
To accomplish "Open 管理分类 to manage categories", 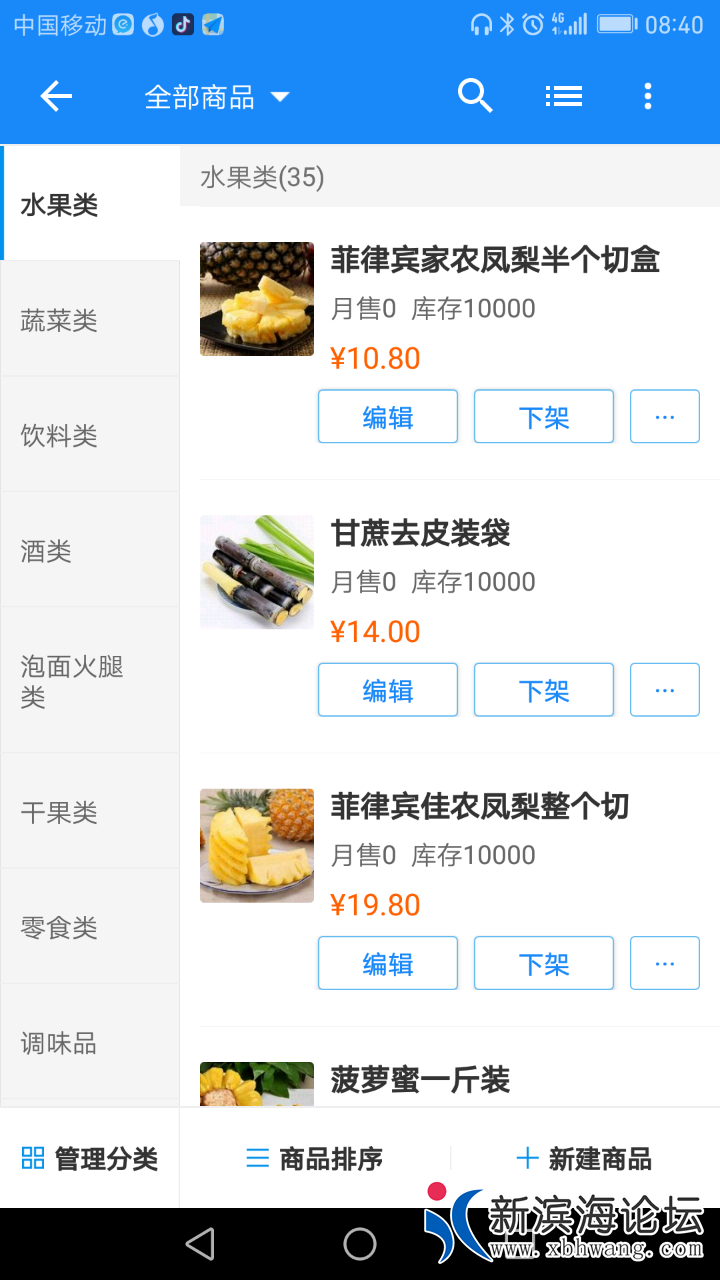I will coord(90,1159).
